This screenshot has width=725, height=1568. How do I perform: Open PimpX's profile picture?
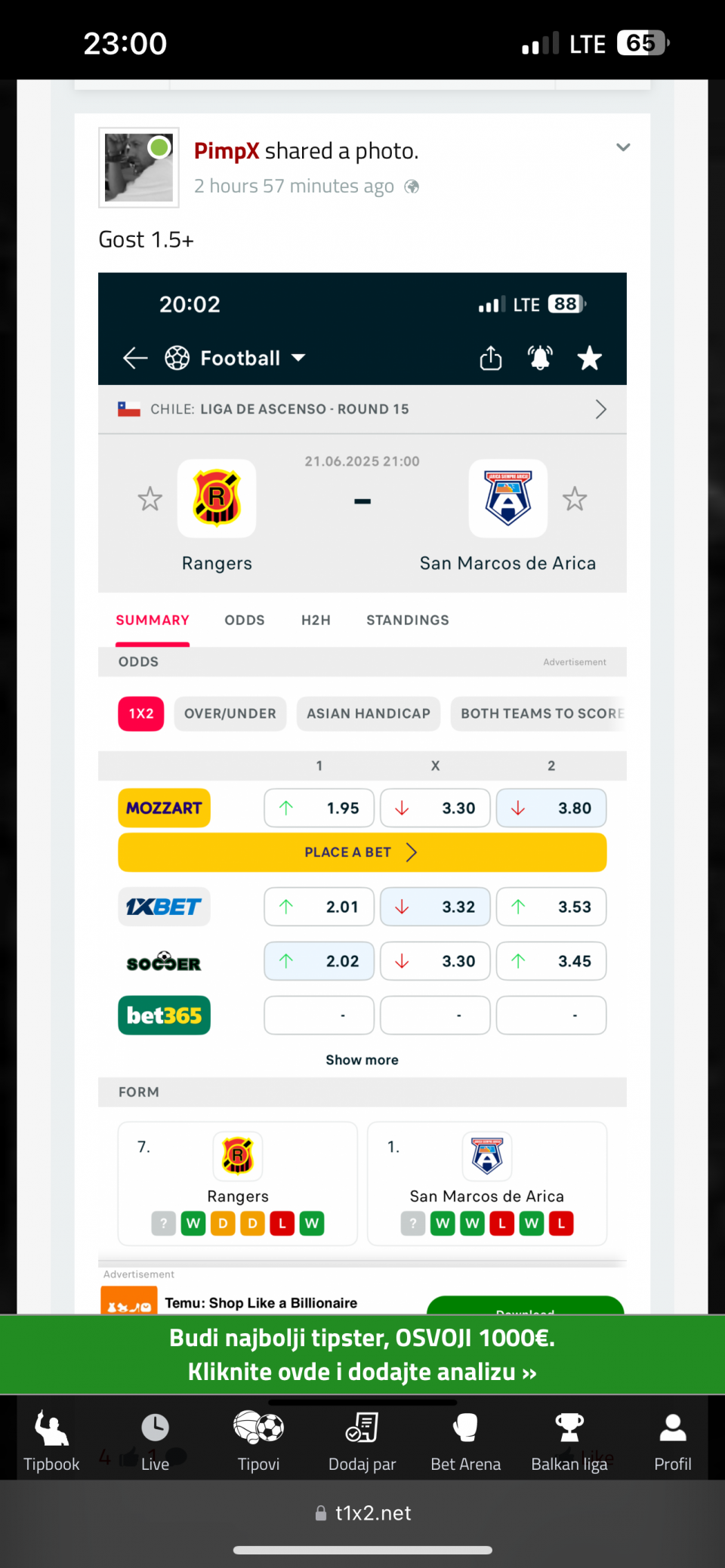coord(139,168)
